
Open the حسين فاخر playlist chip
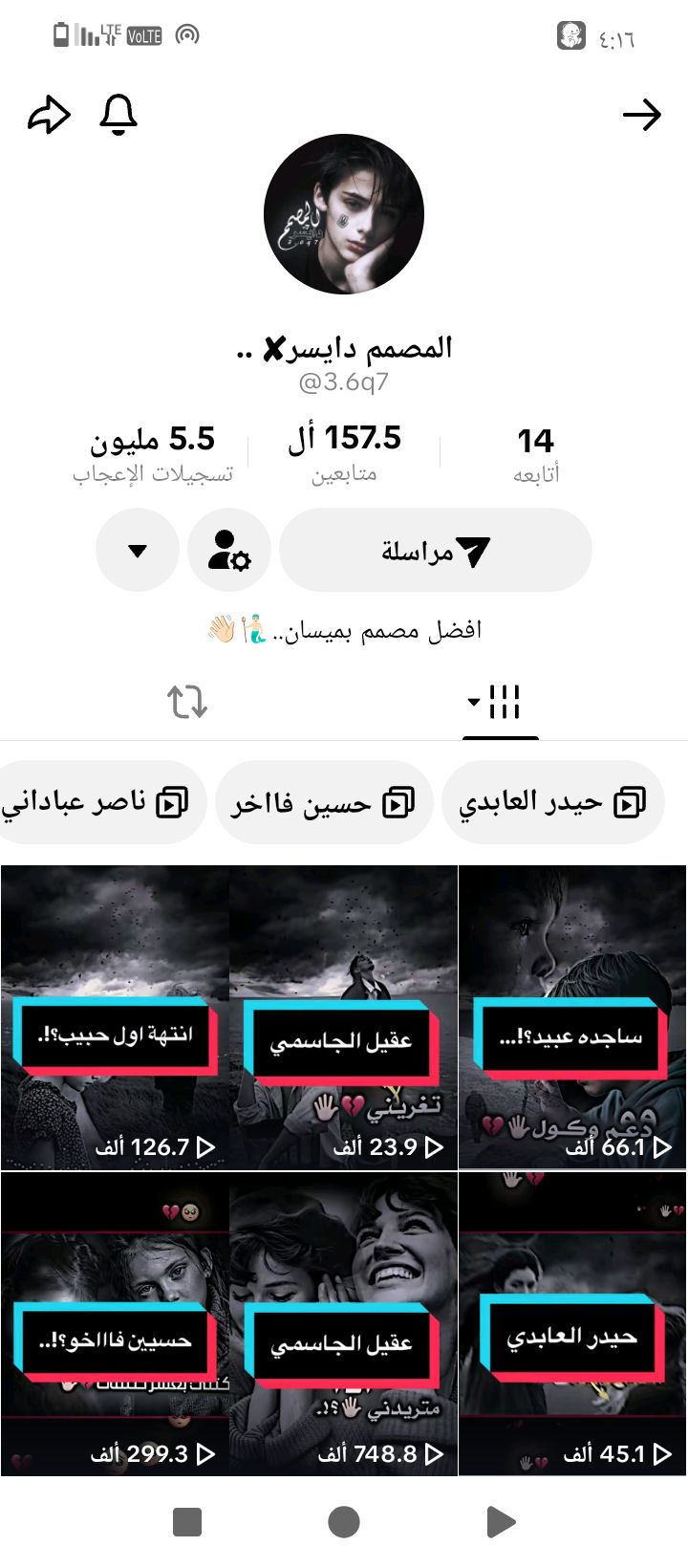pyautogui.click(x=323, y=803)
